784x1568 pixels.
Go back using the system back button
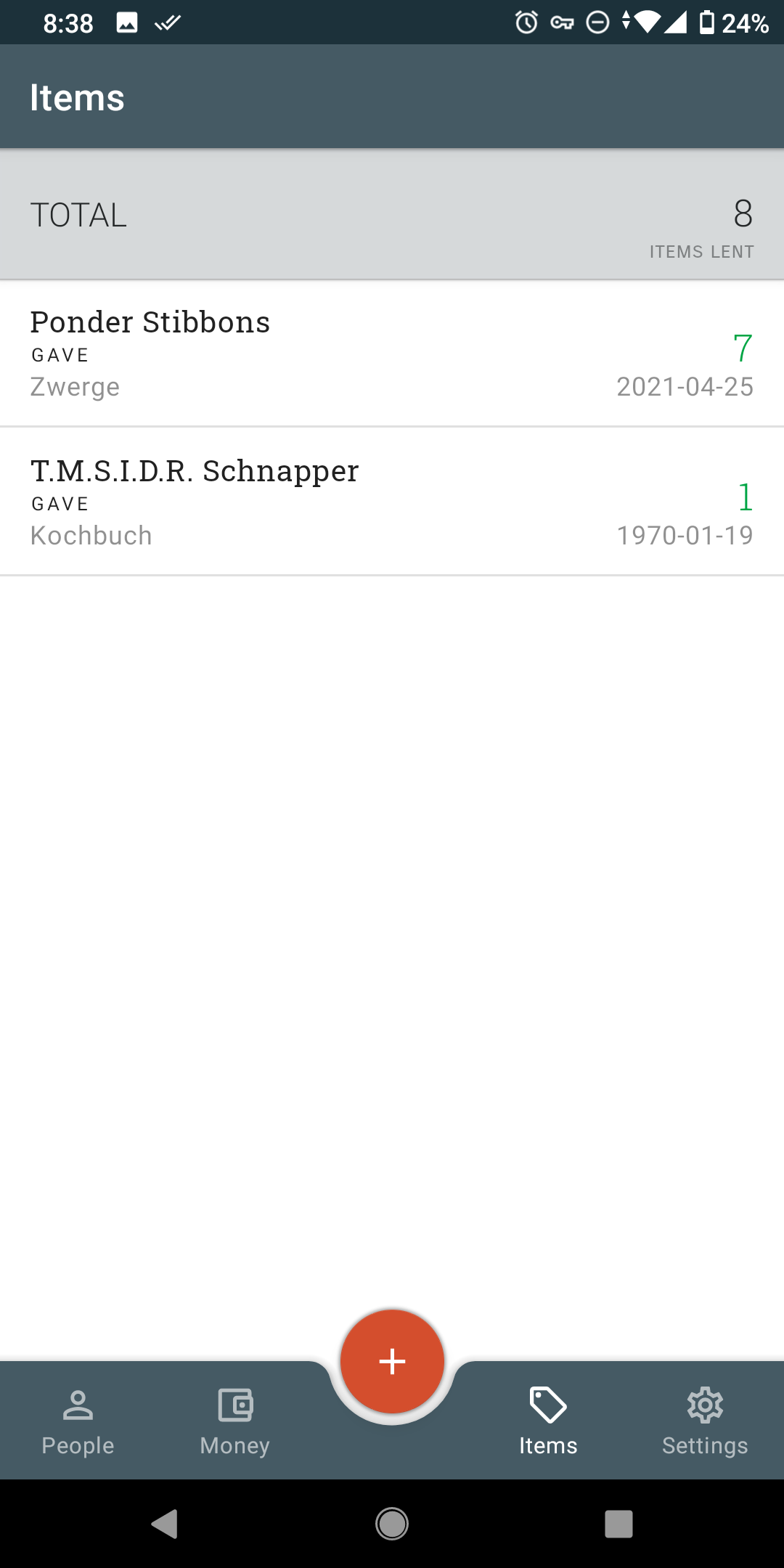[165, 1524]
